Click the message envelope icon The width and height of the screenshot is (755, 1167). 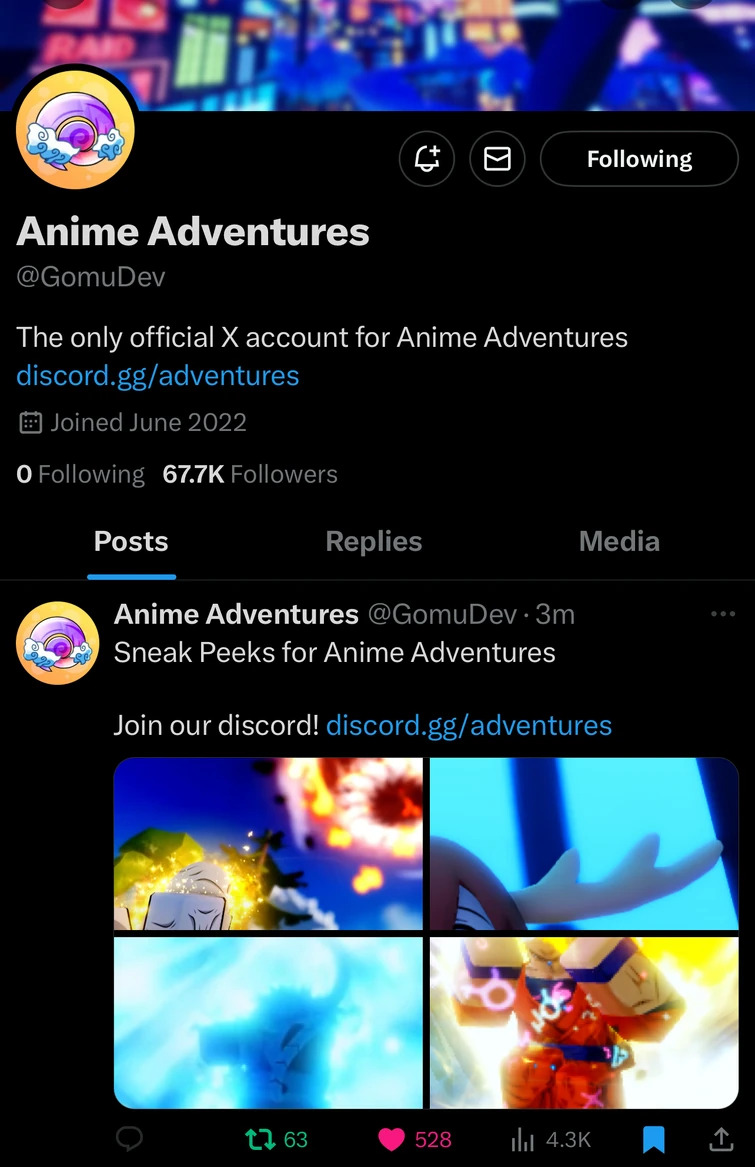point(497,158)
